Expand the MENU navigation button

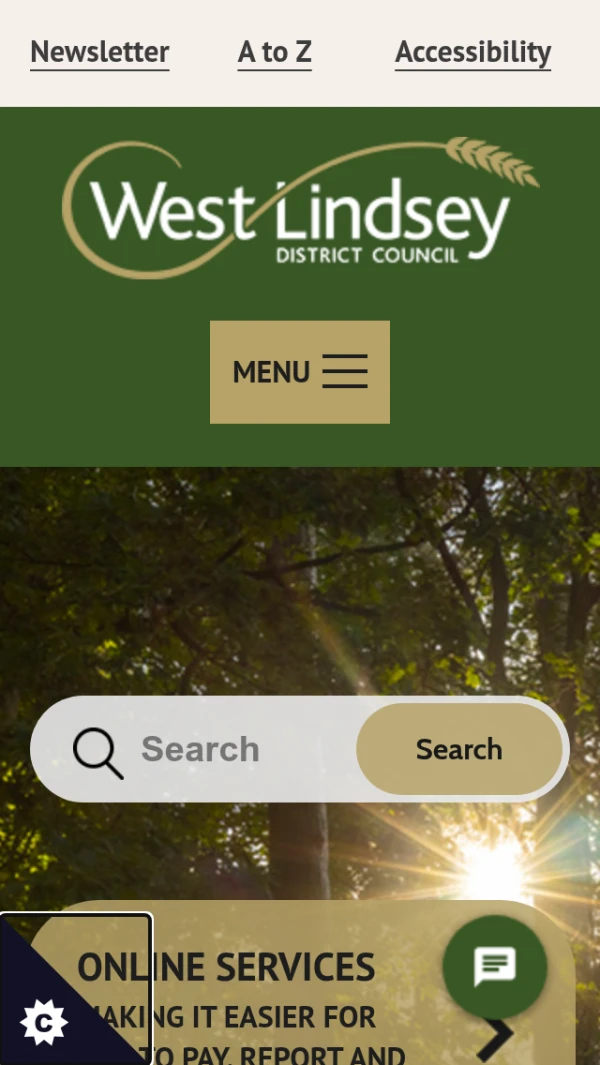[300, 372]
